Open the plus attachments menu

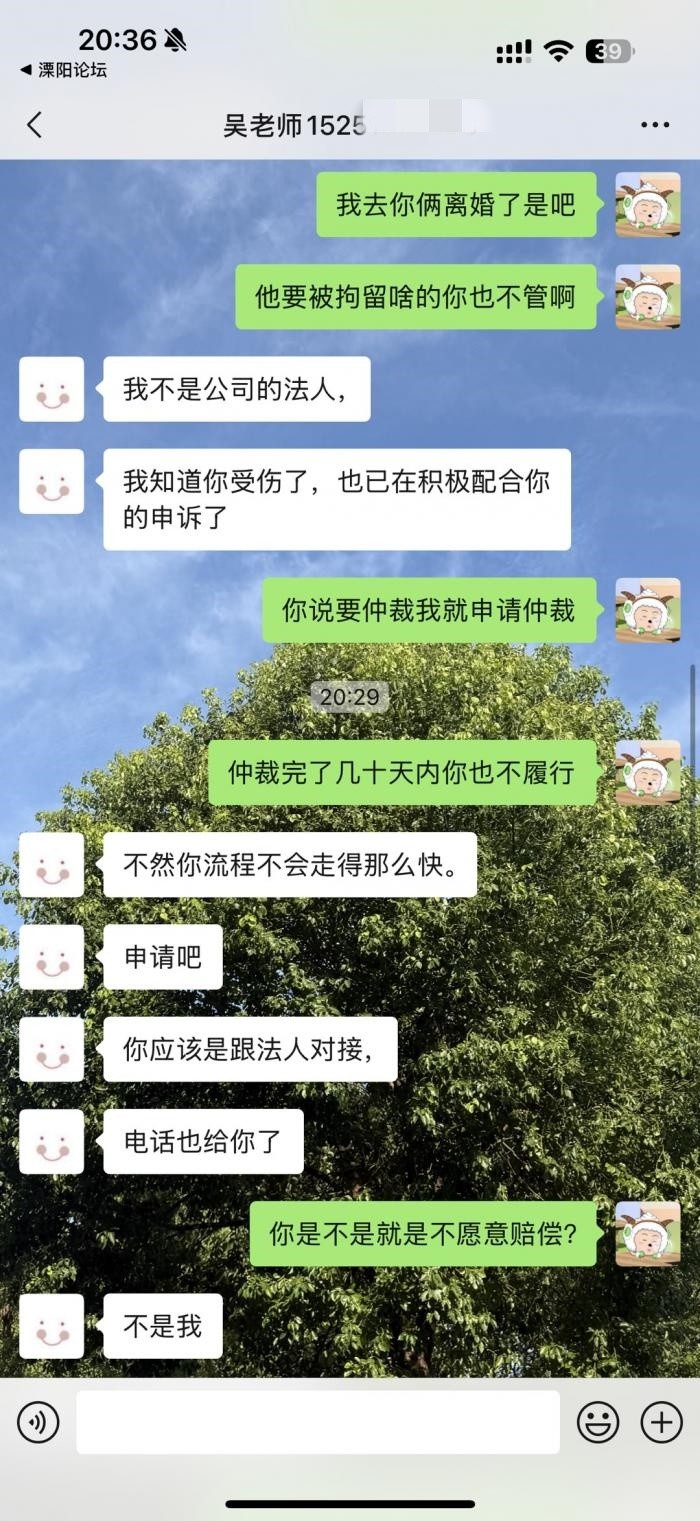tap(661, 1422)
